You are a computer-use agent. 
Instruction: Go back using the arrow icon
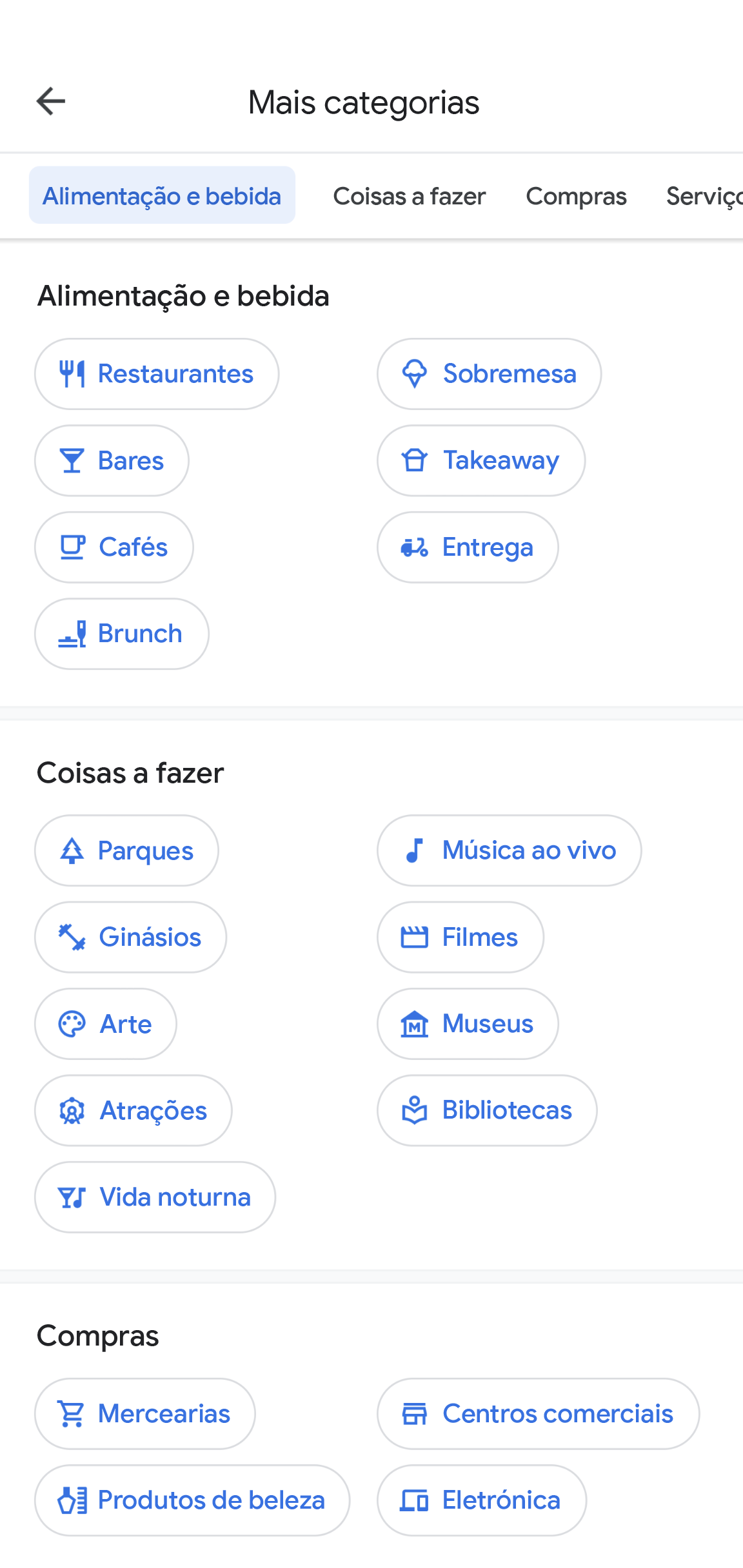51,101
